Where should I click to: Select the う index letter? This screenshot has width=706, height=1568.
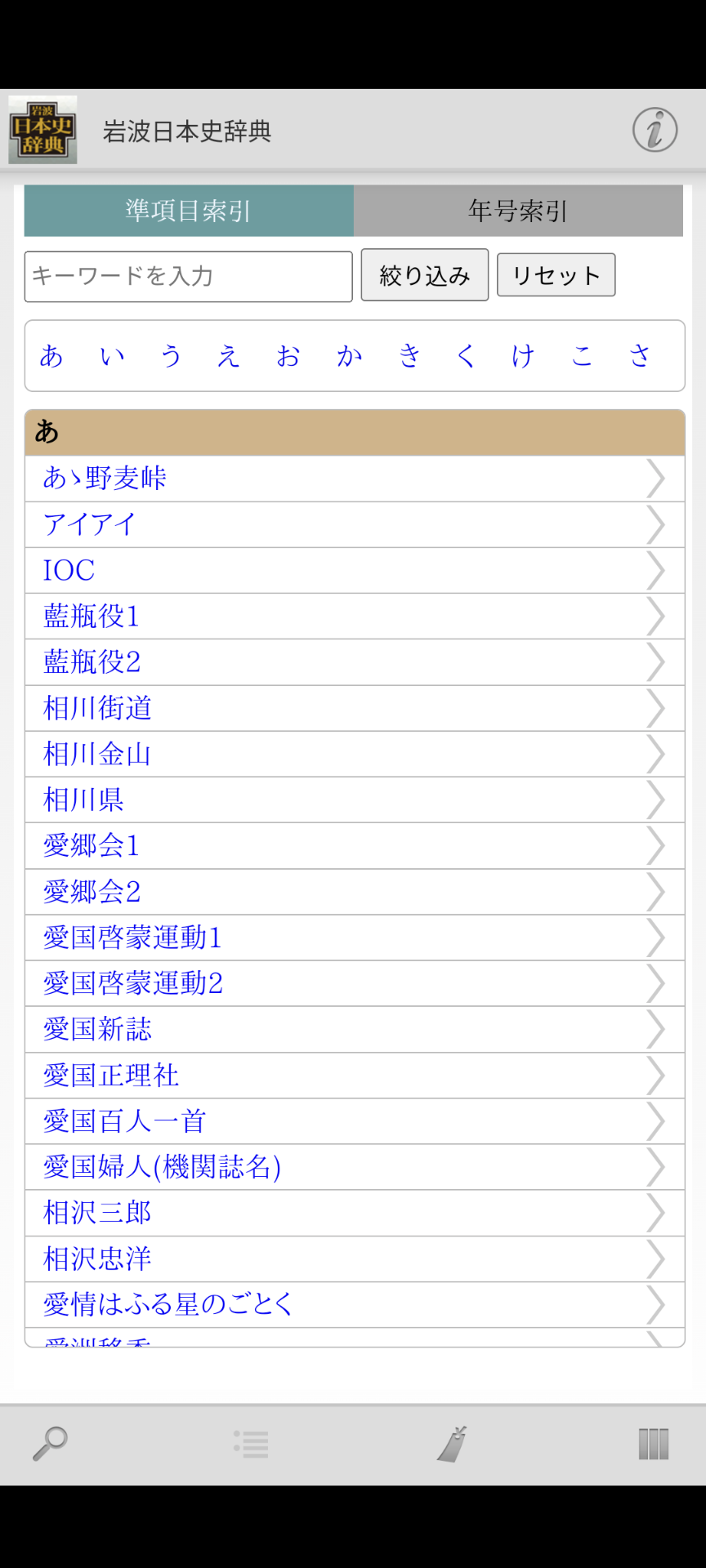pos(171,356)
